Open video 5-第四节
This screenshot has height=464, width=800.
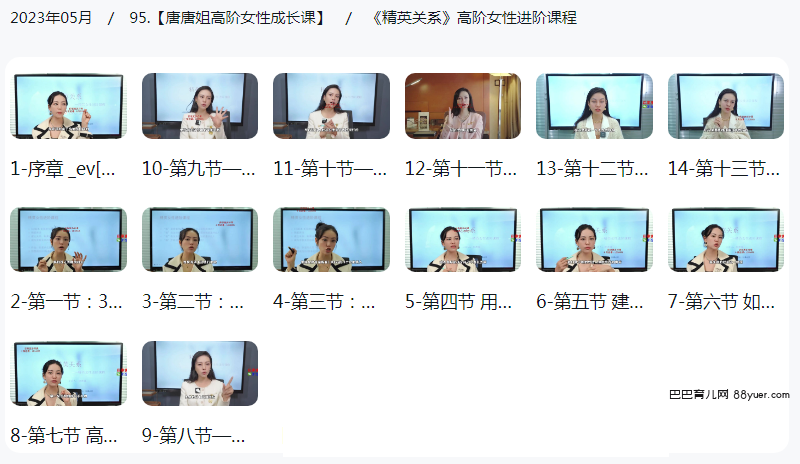[x=463, y=240]
